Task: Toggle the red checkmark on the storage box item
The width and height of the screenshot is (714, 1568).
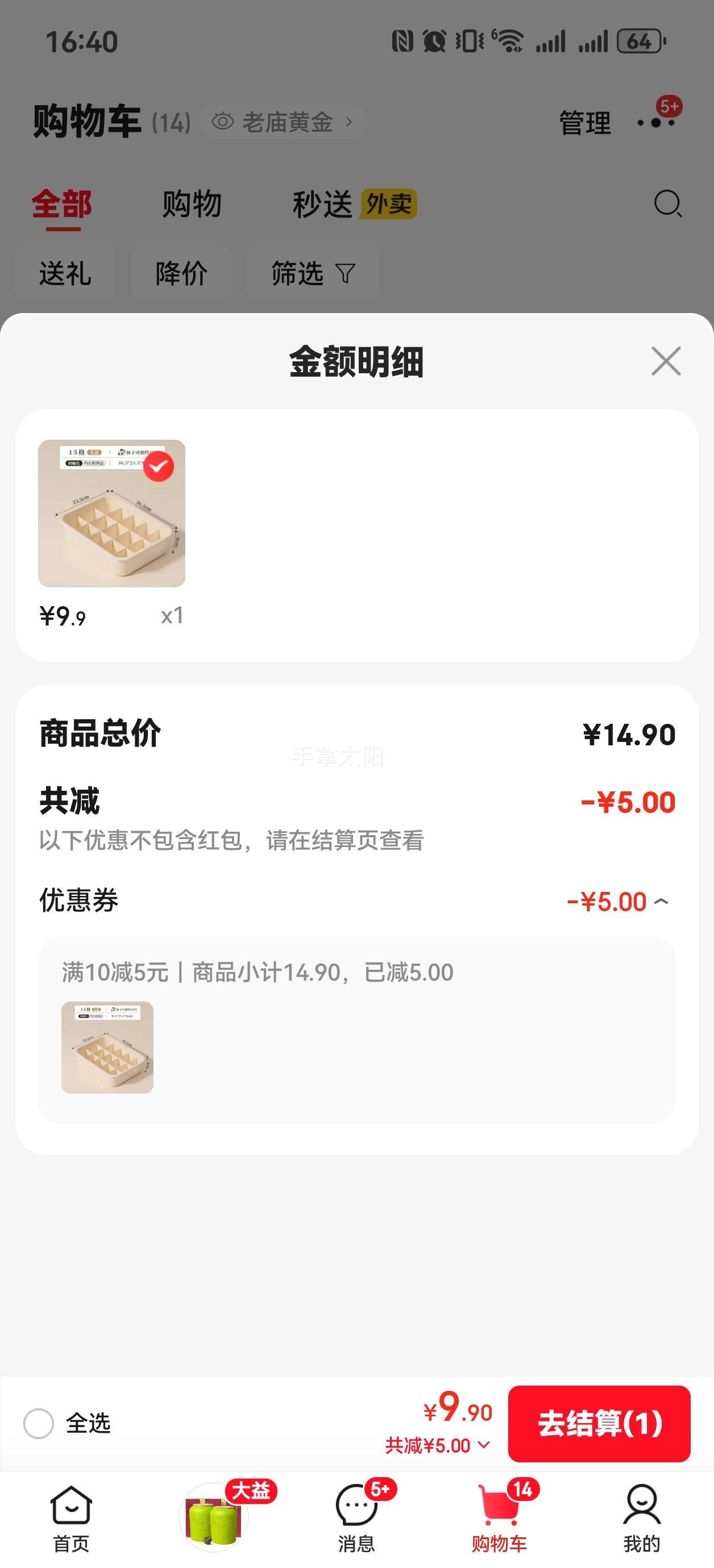Action: point(159,466)
